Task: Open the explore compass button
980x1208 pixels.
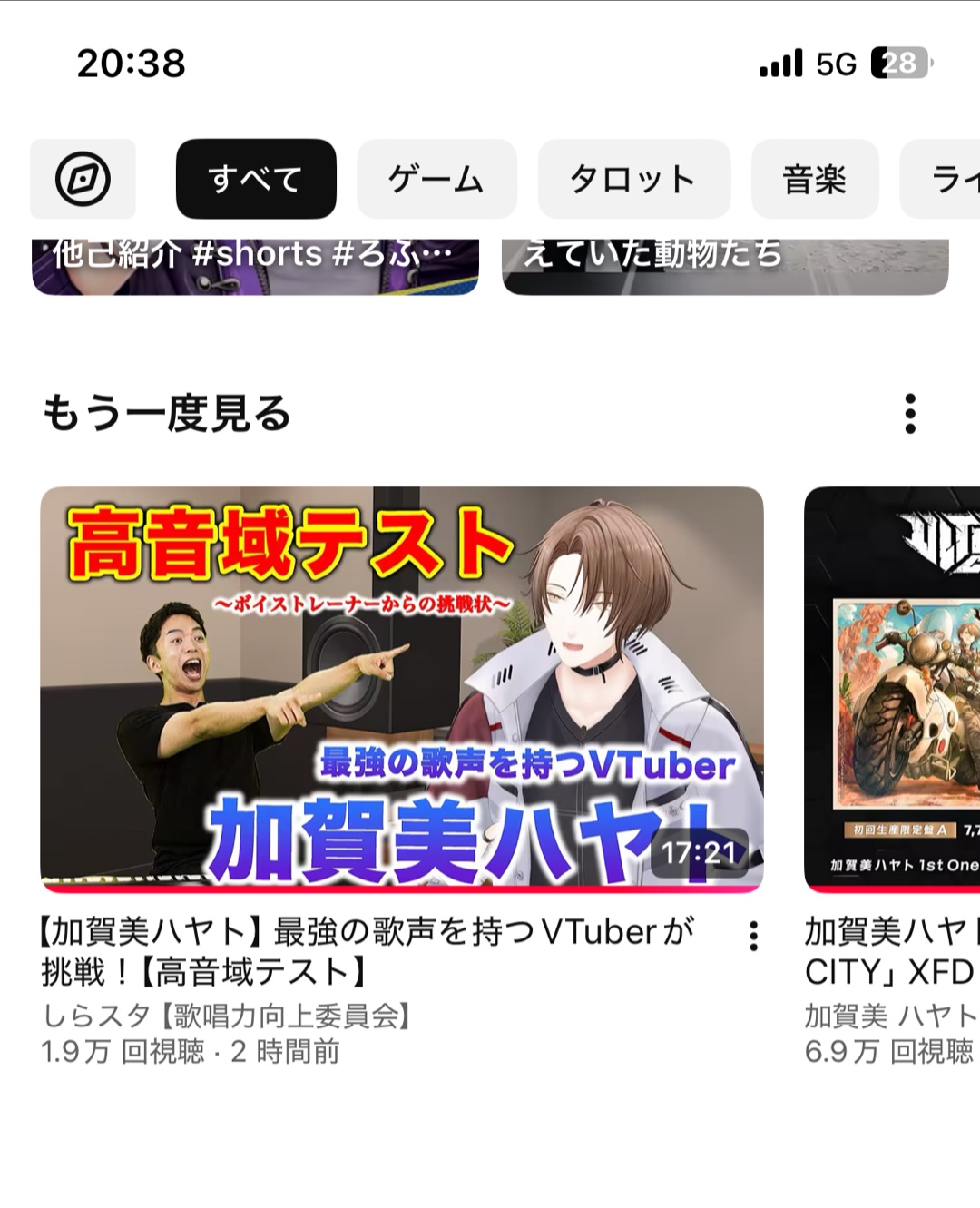Action: point(83,179)
